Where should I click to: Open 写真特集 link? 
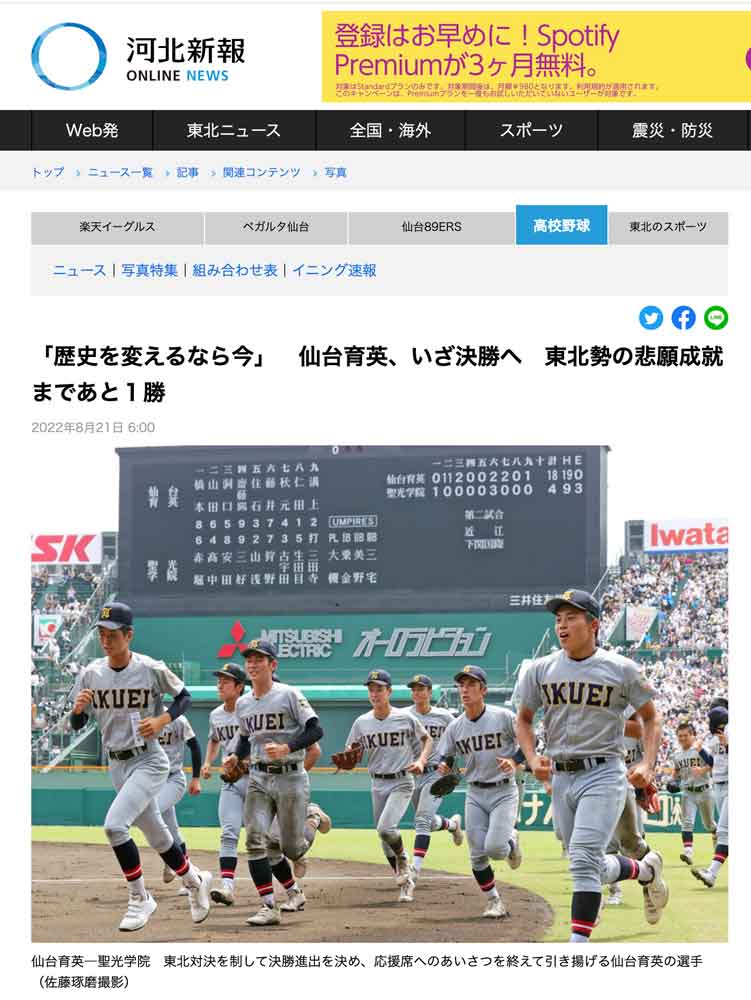(x=149, y=271)
